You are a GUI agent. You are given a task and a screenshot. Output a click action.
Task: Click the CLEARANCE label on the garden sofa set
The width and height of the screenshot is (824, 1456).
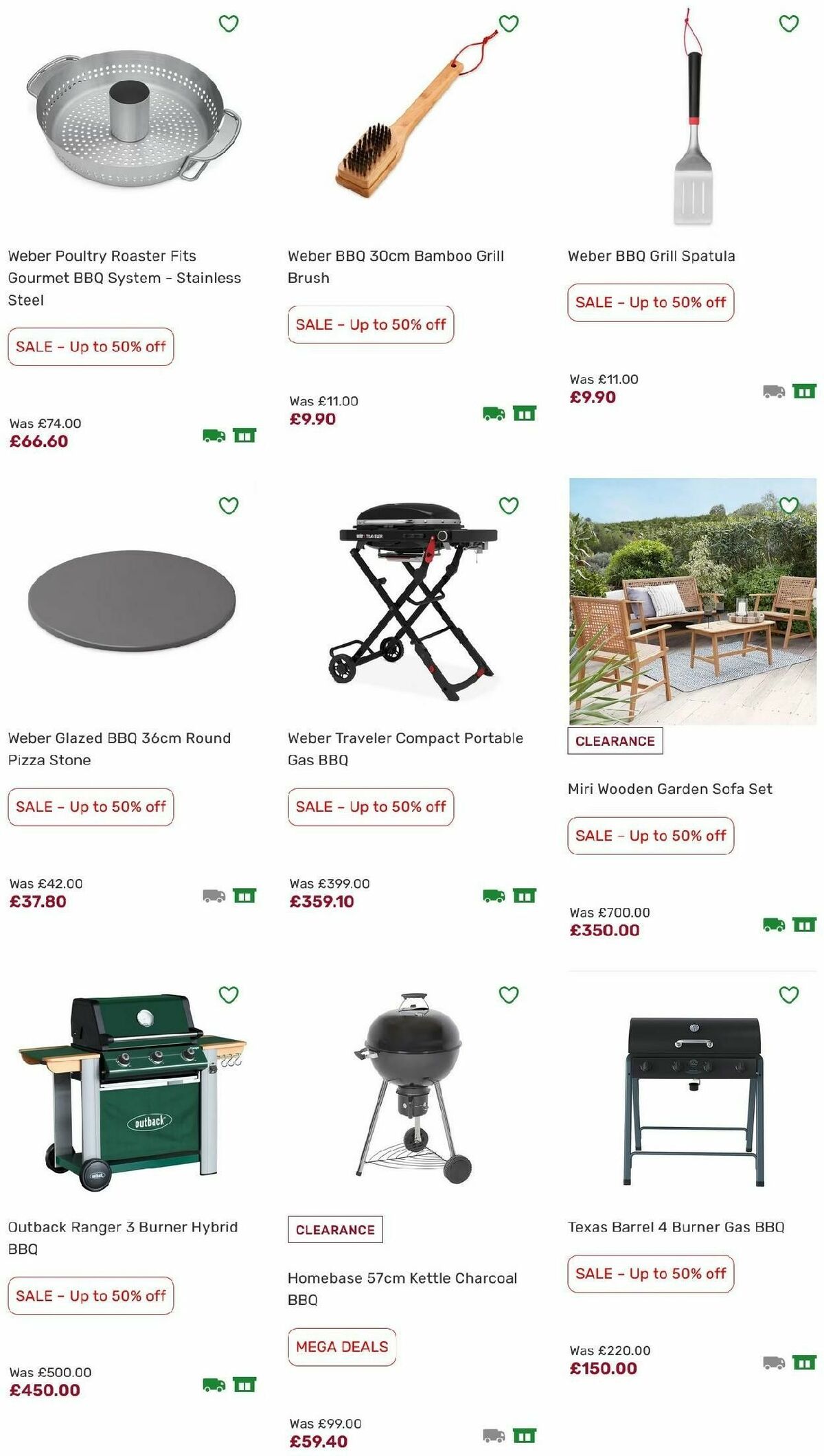click(x=615, y=741)
